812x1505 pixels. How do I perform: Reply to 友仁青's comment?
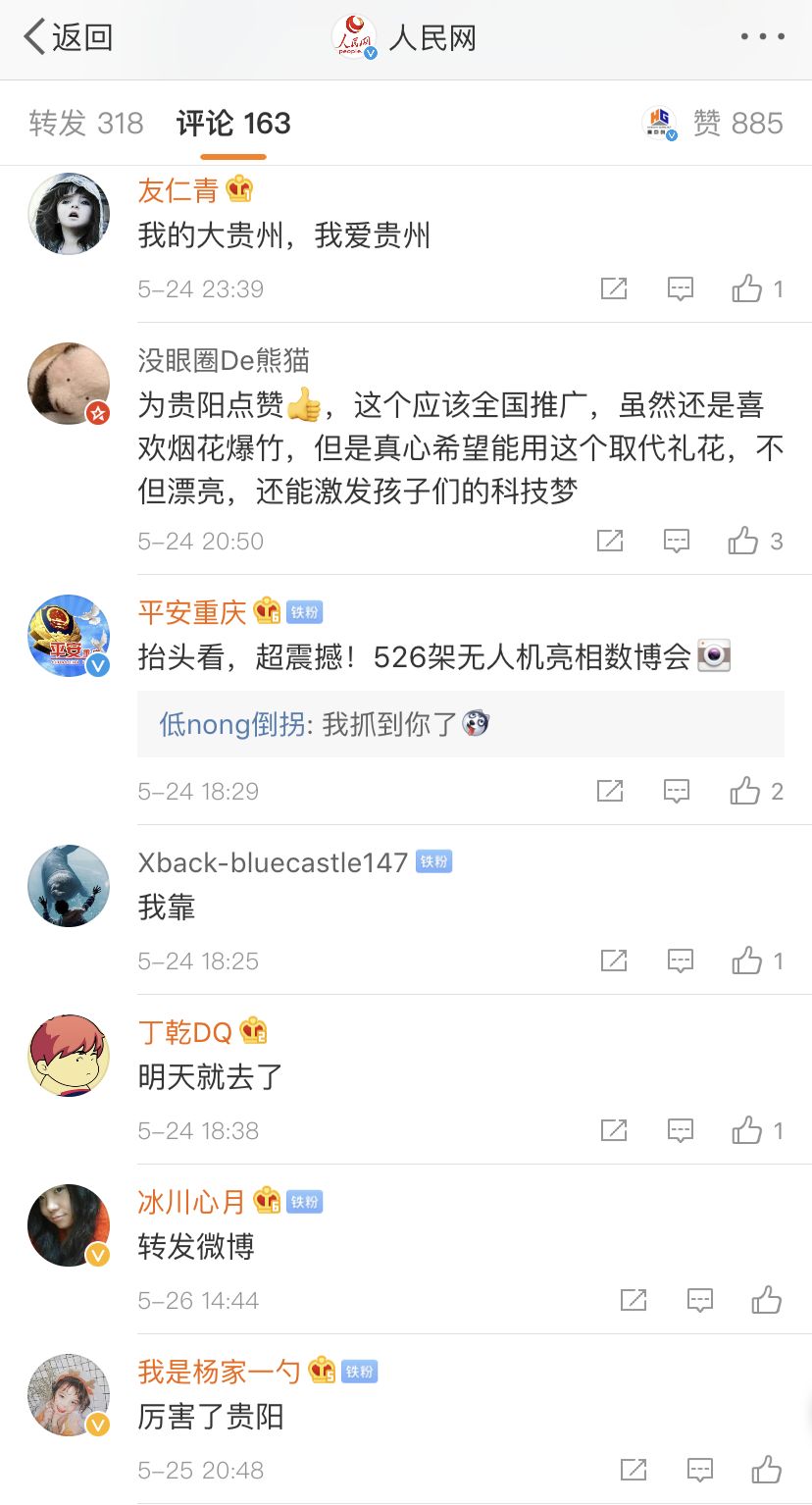point(681,288)
